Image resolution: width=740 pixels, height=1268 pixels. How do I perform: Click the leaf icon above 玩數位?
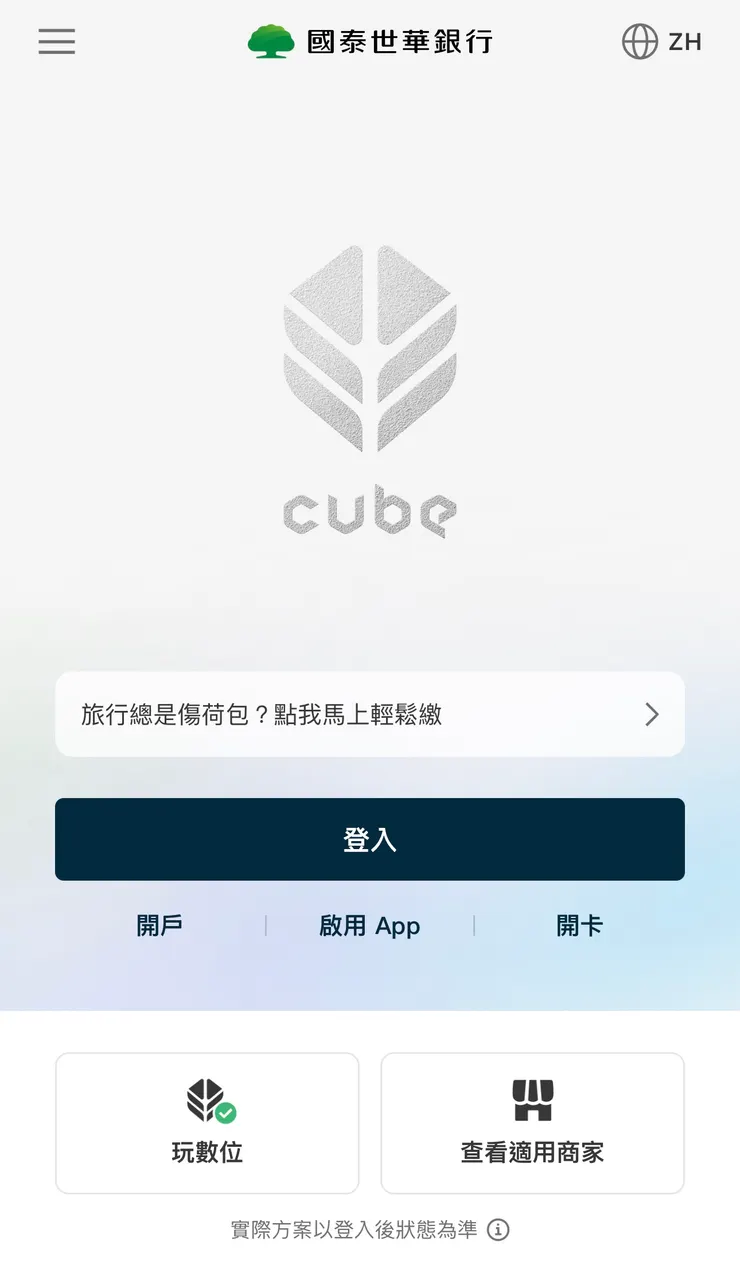(207, 1097)
